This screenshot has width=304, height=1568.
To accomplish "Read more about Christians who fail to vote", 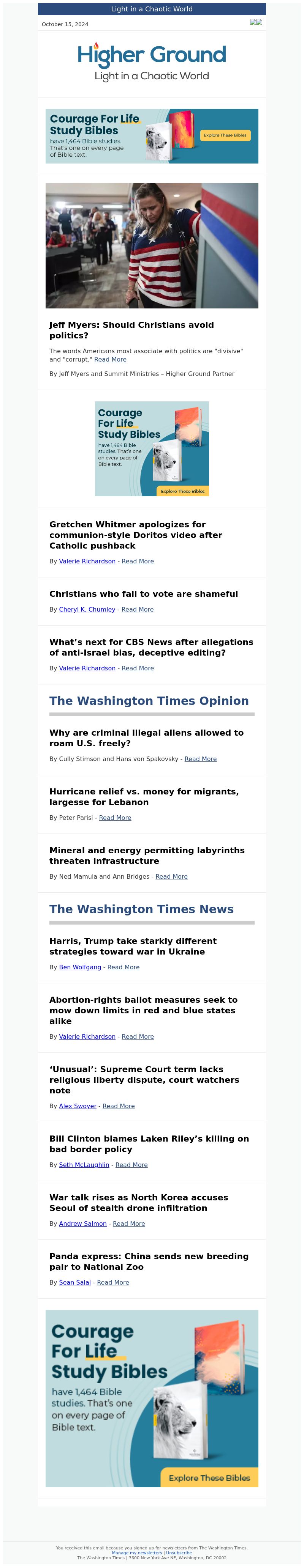I will (137, 609).
